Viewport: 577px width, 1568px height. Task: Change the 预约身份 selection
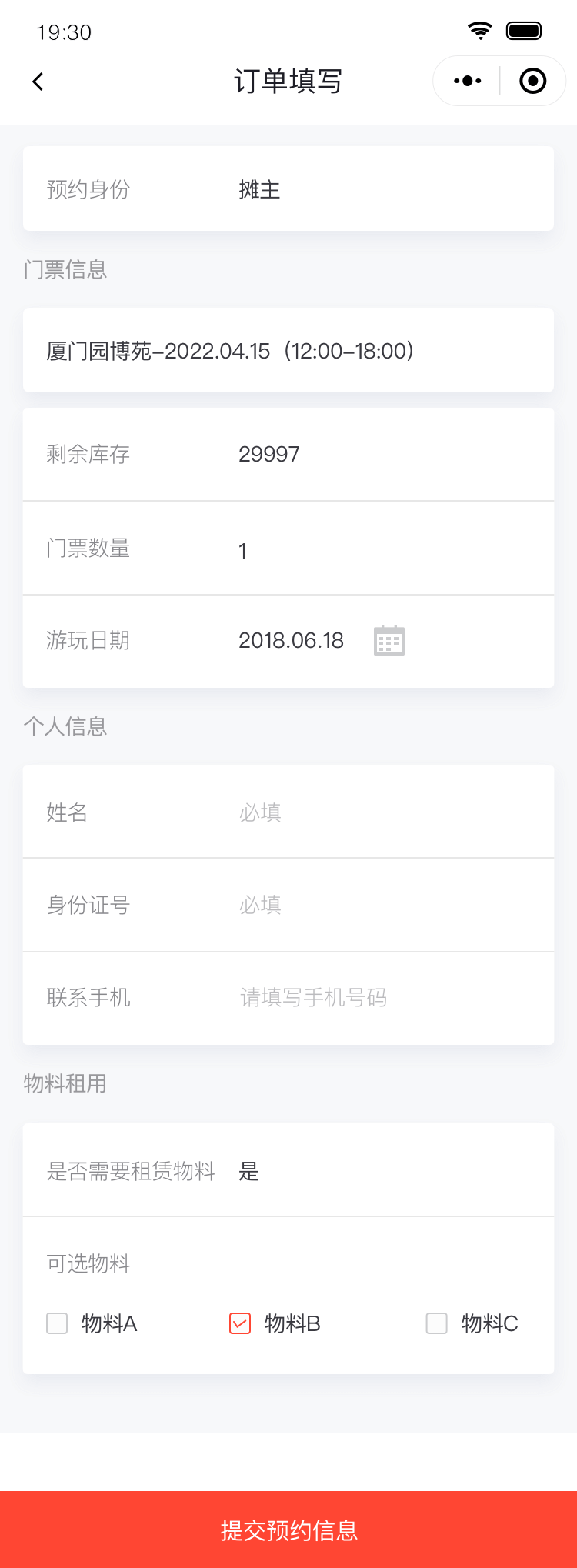click(259, 189)
